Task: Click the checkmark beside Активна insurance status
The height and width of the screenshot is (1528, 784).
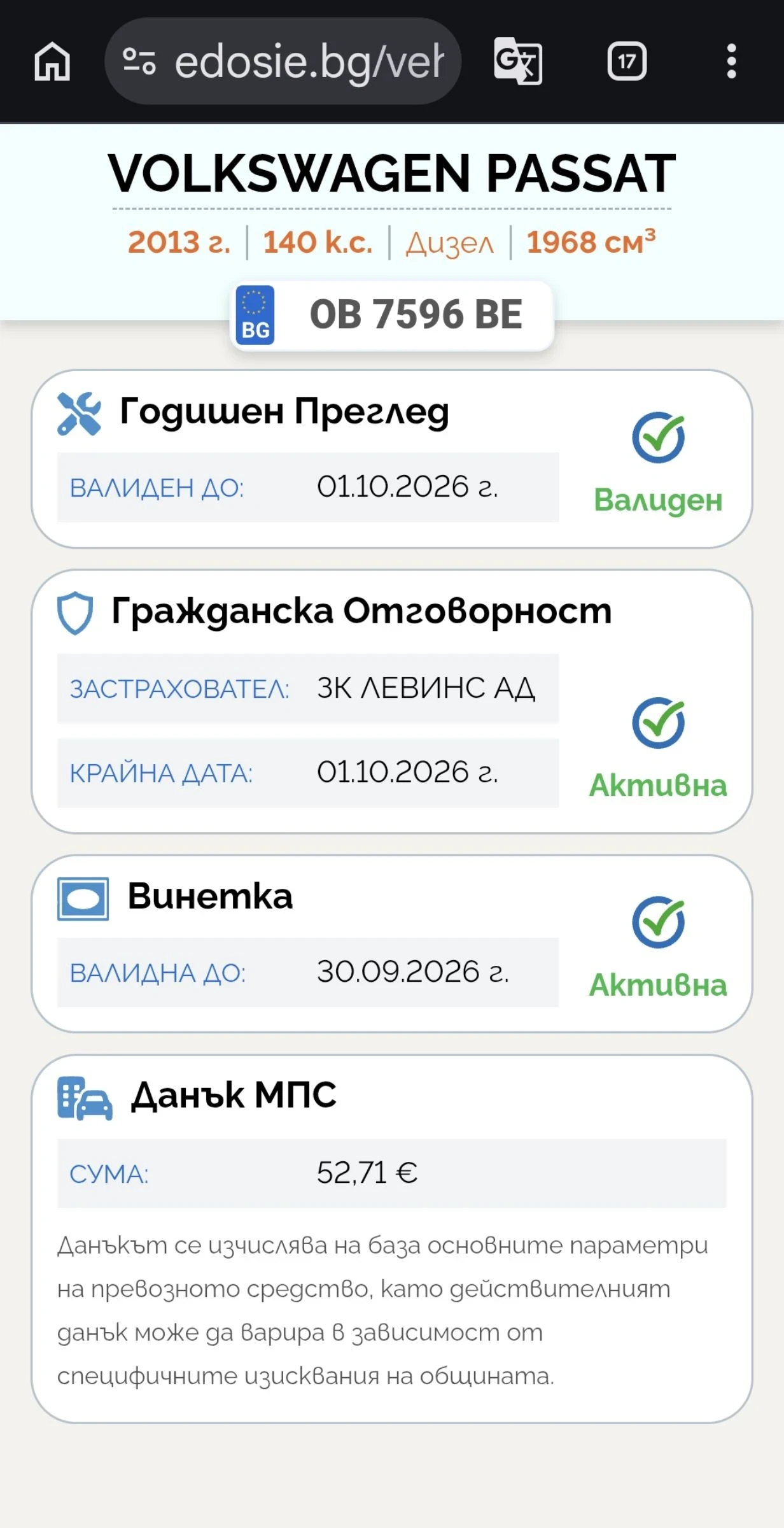Action: tap(659, 732)
